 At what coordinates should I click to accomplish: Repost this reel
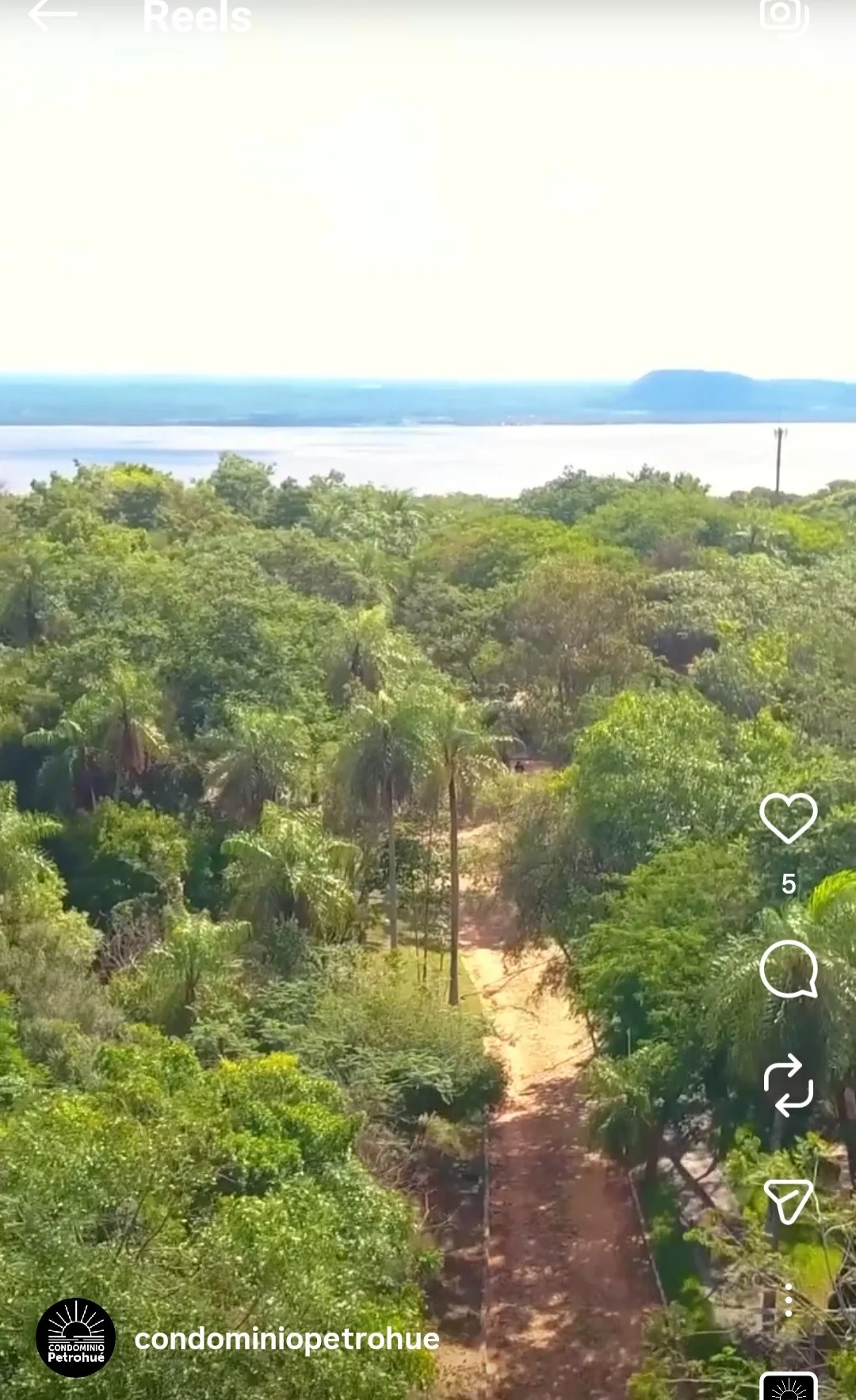[788, 1085]
